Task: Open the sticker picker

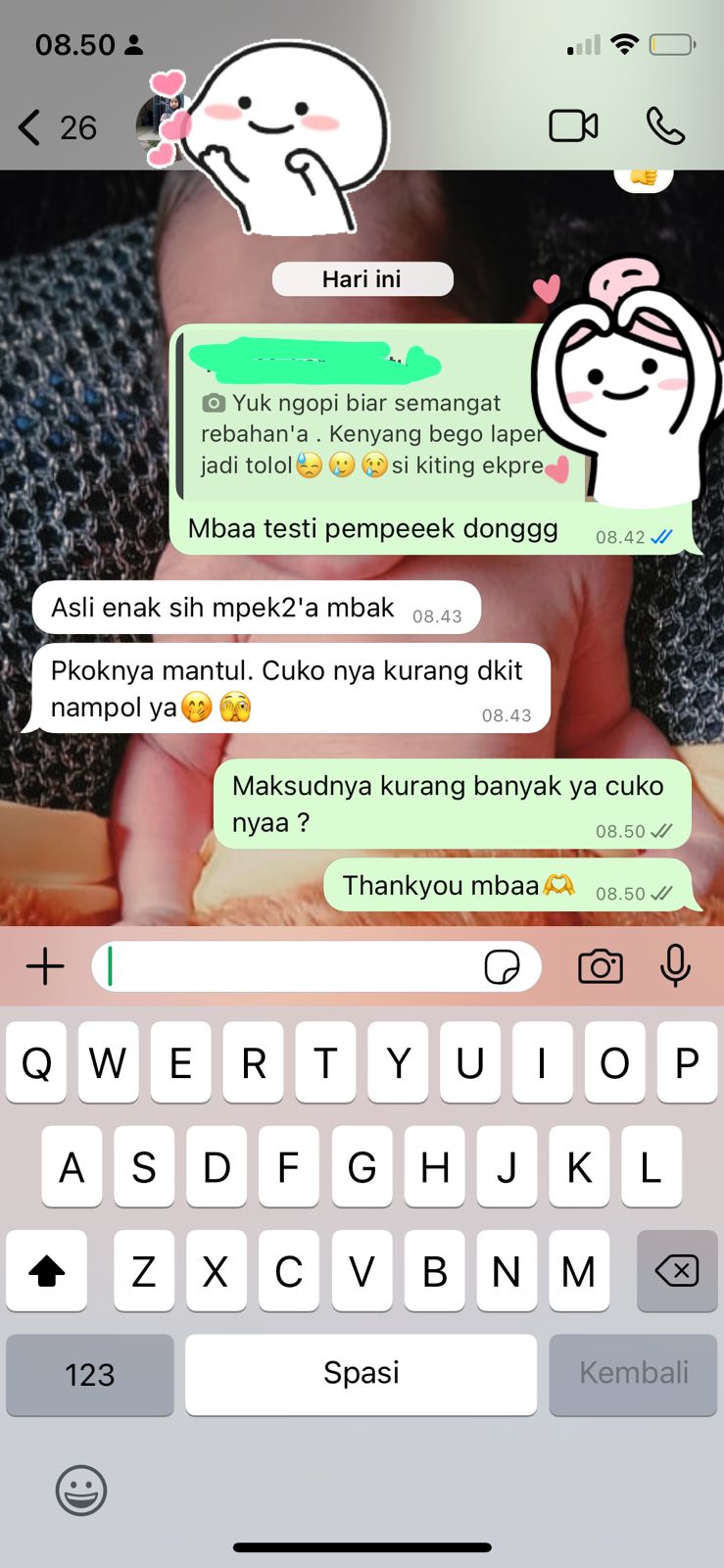Action: (x=502, y=966)
